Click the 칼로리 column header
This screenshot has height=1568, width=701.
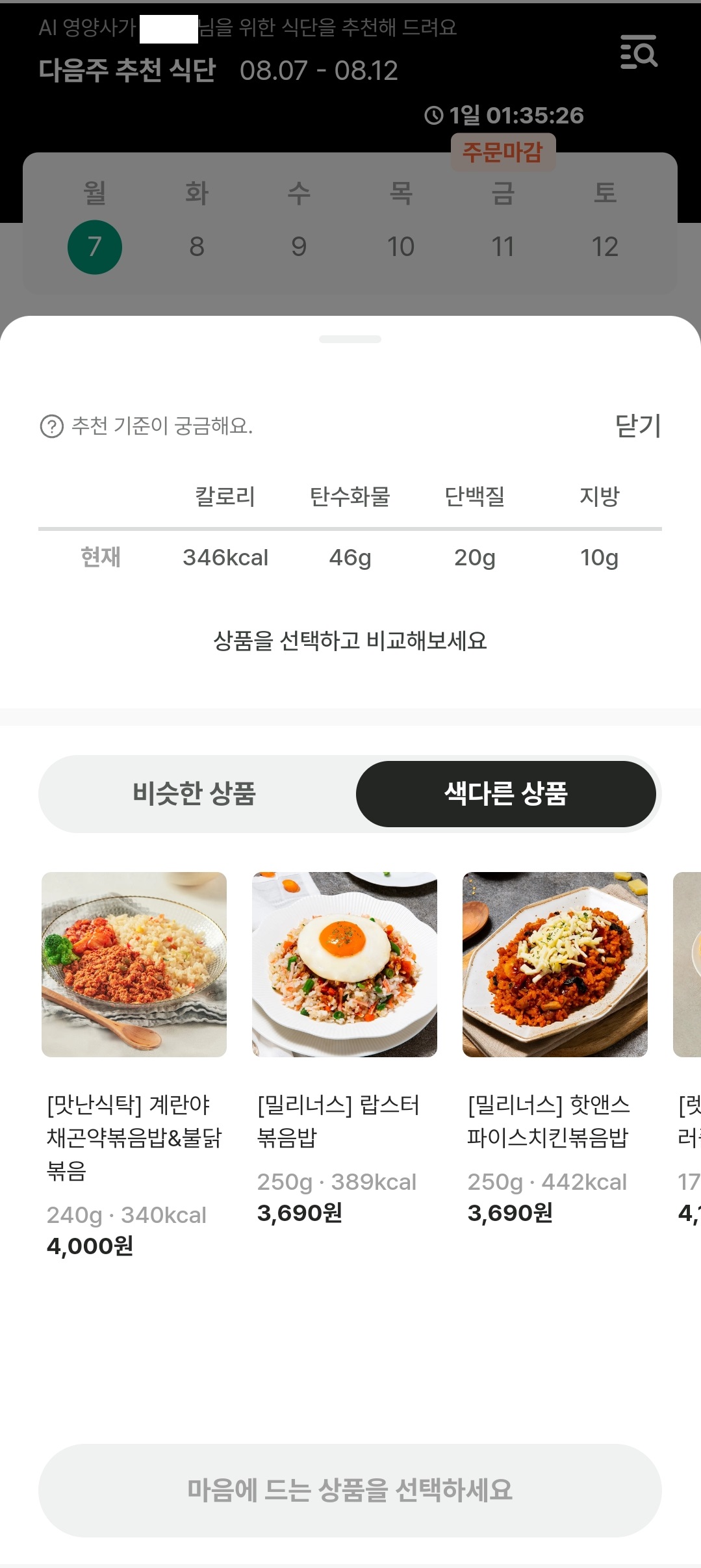225,496
